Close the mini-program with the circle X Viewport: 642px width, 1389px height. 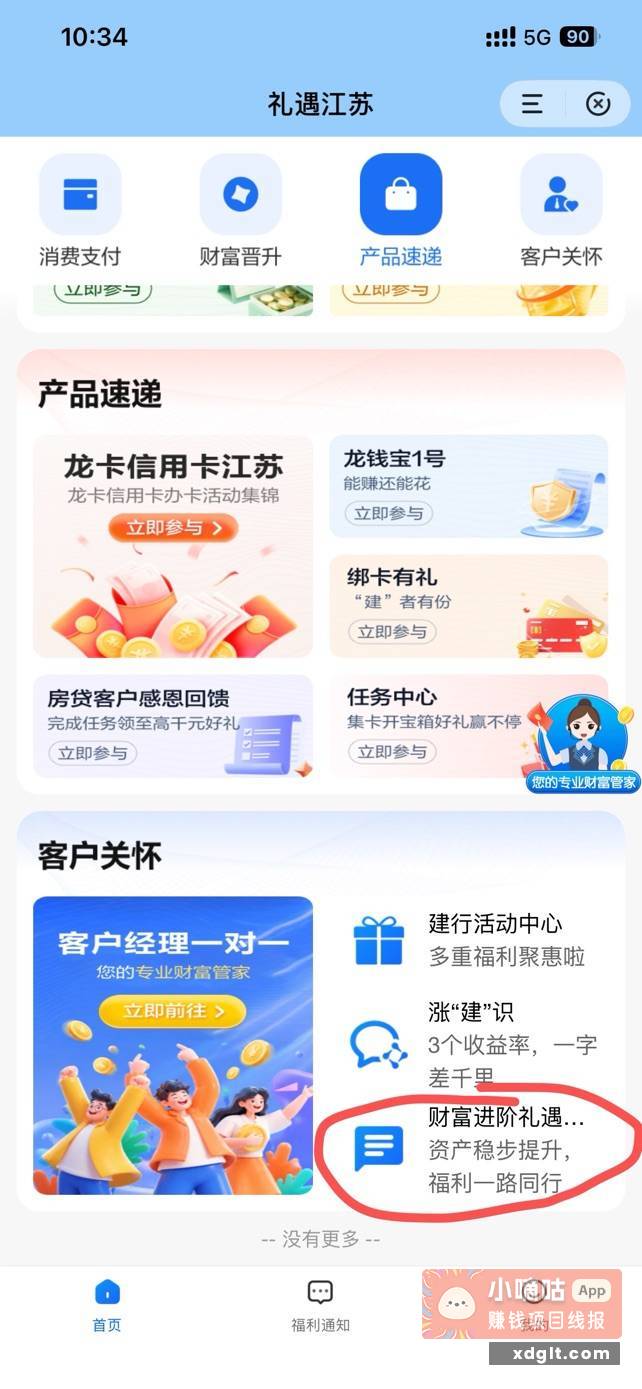598,104
